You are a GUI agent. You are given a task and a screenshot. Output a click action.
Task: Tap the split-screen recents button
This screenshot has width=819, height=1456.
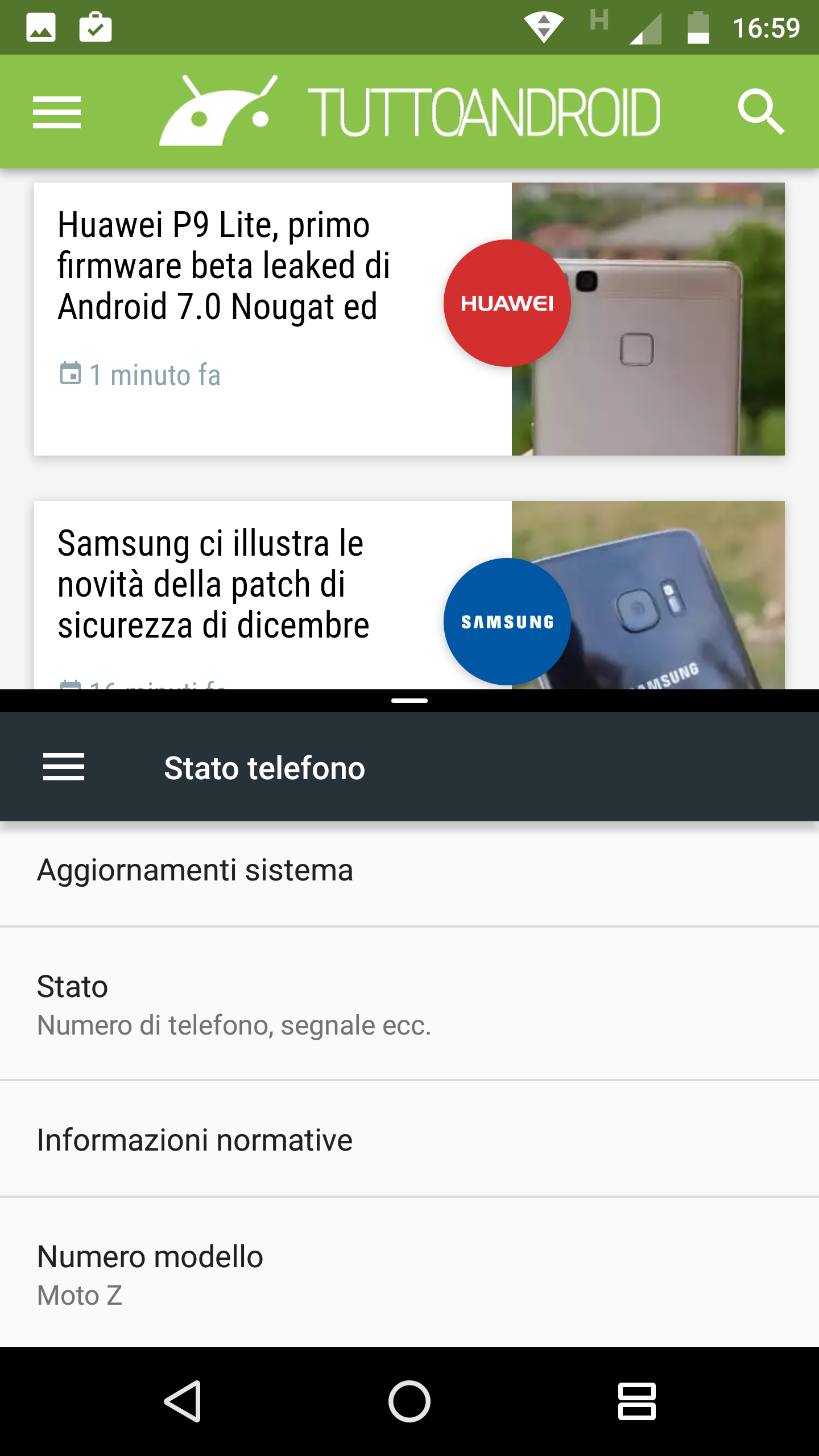(x=637, y=1401)
